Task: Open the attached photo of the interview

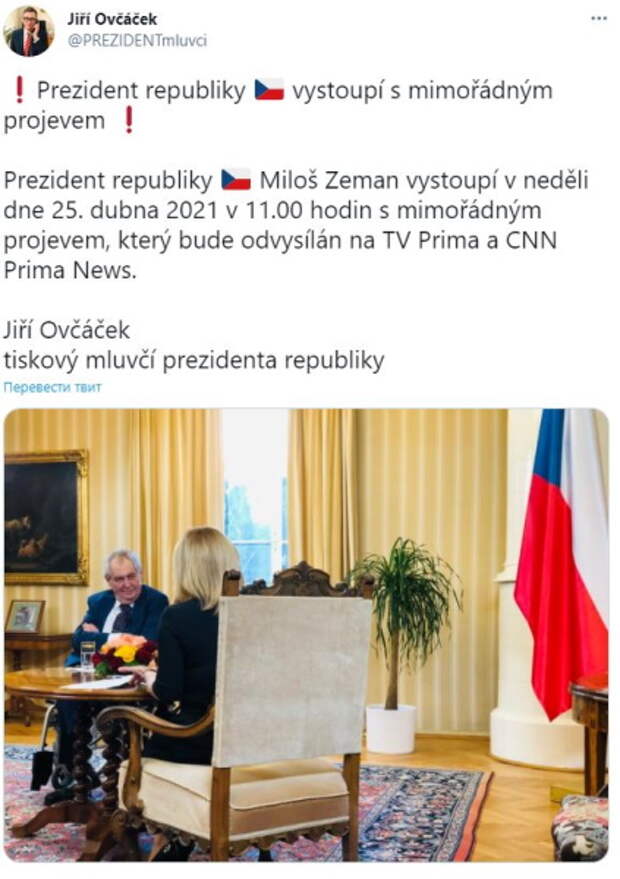Action: click(306, 634)
